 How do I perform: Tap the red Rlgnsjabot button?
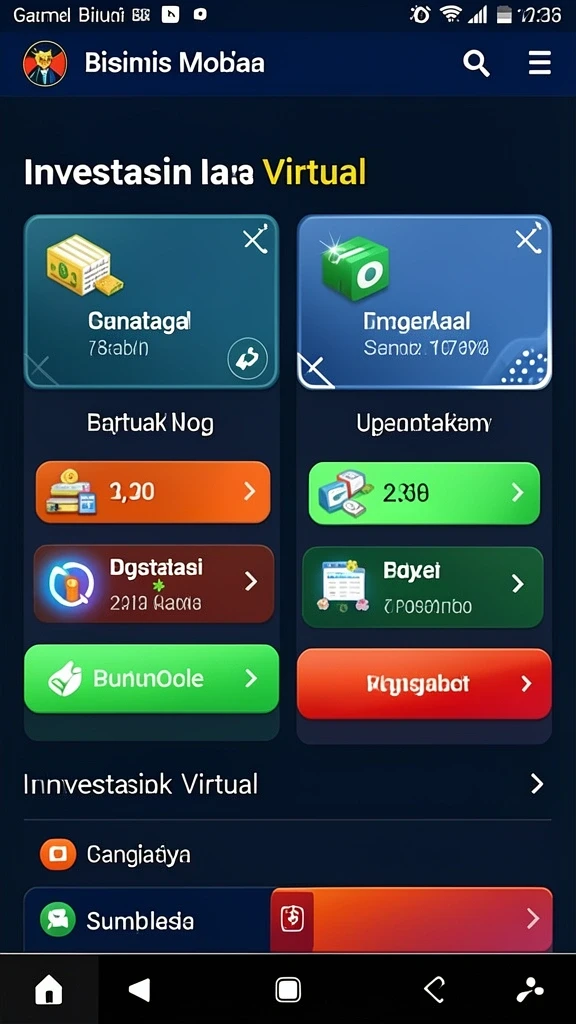pos(424,684)
